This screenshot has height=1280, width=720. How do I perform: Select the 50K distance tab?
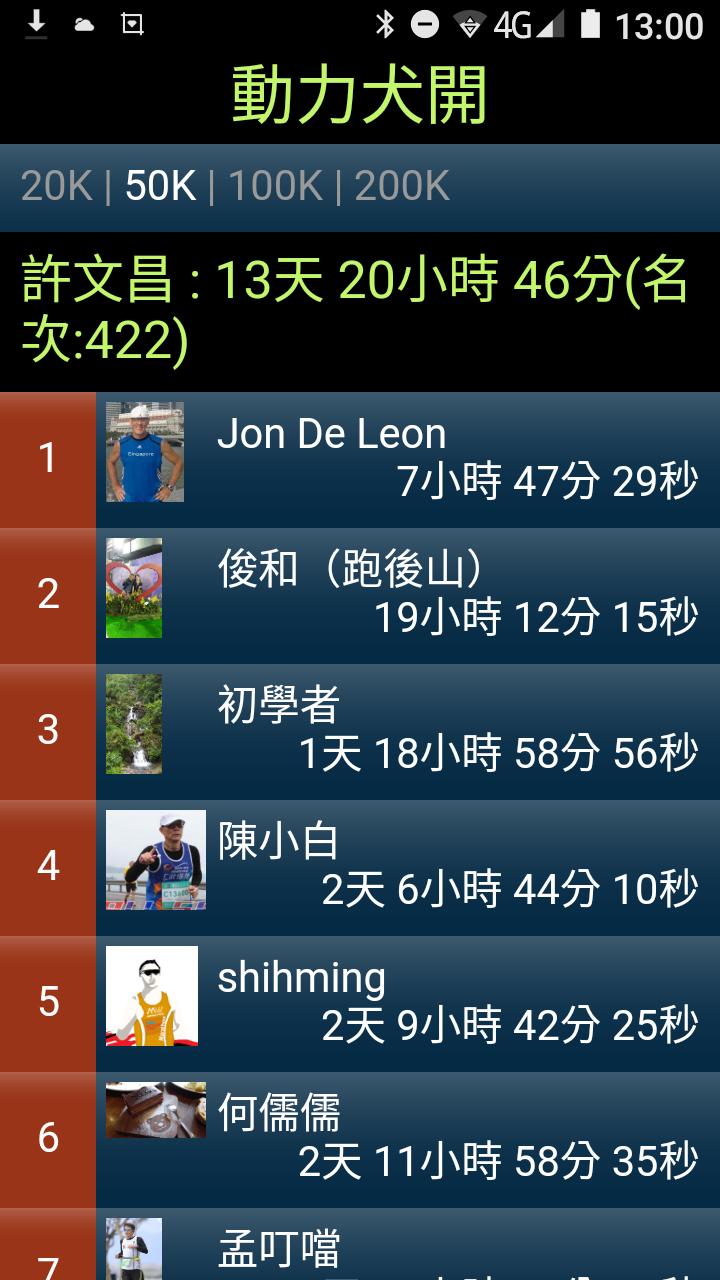click(160, 187)
